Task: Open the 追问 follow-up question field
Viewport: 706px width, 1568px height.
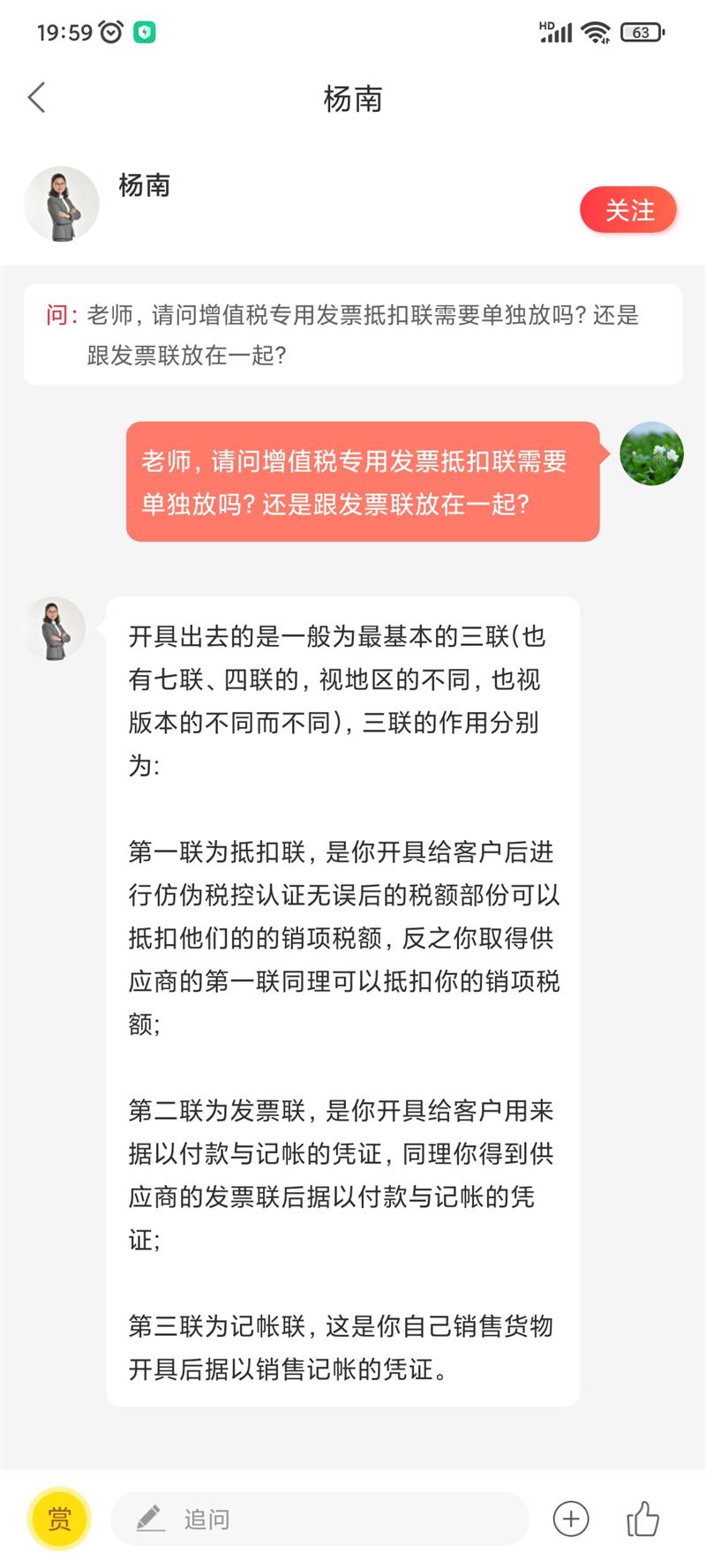Action: click(318, 1519)
